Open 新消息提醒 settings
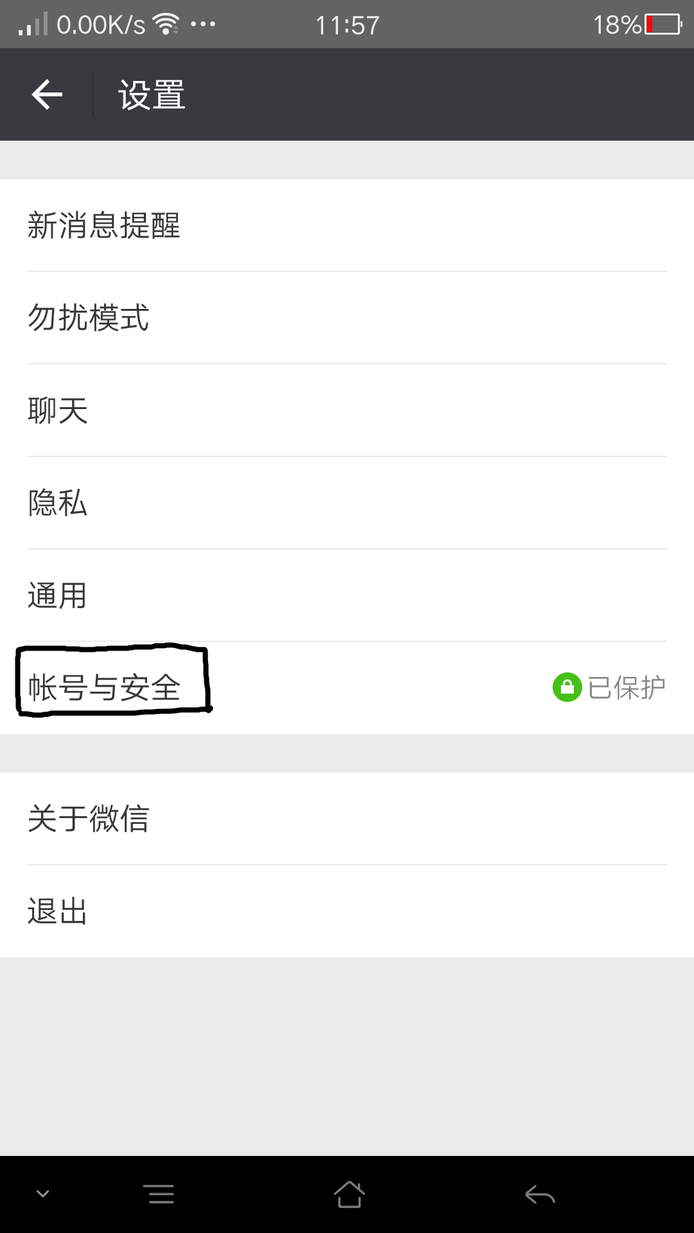Screen dimensions: 694x1233 [347, 225]
